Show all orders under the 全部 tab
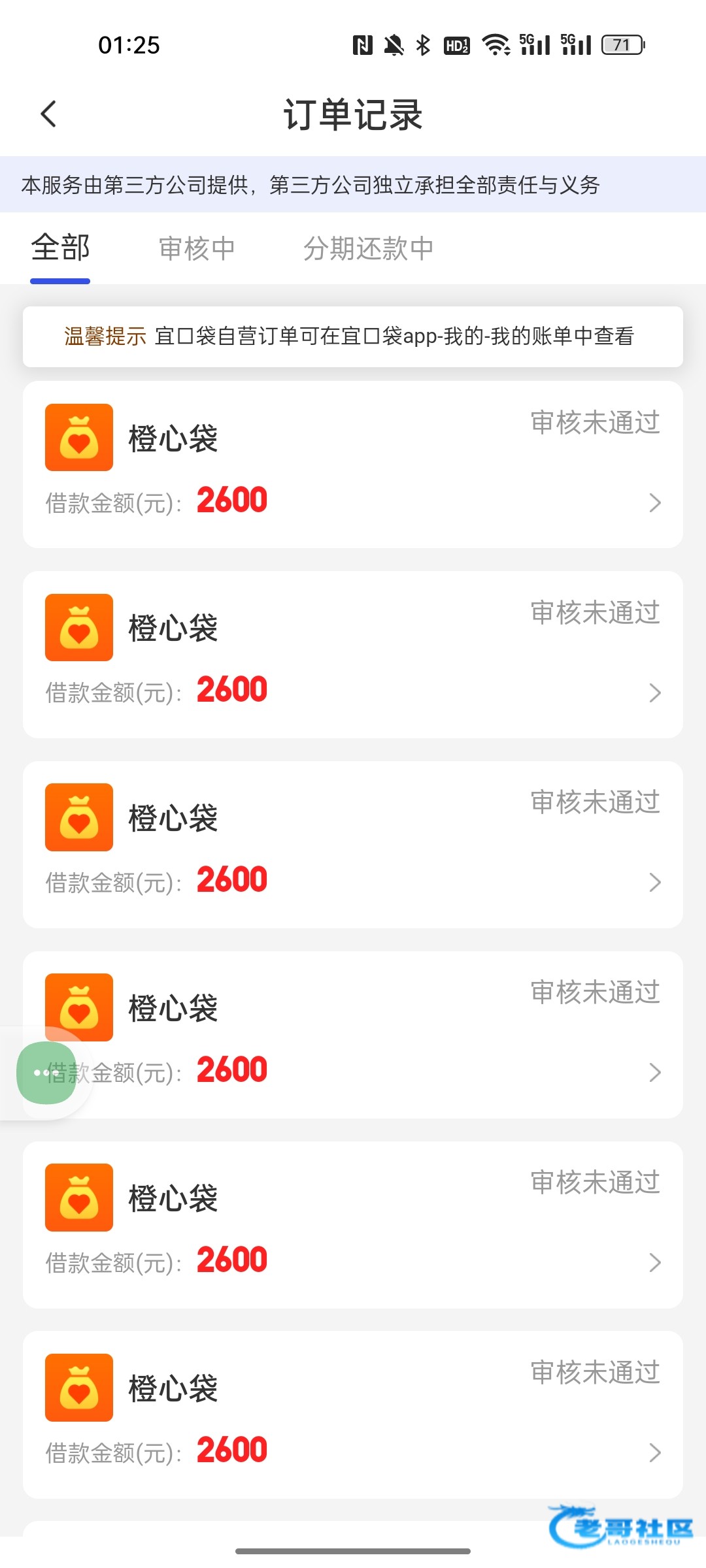The width and height of the screenshot is (706, 1568). tap(60, 249)
